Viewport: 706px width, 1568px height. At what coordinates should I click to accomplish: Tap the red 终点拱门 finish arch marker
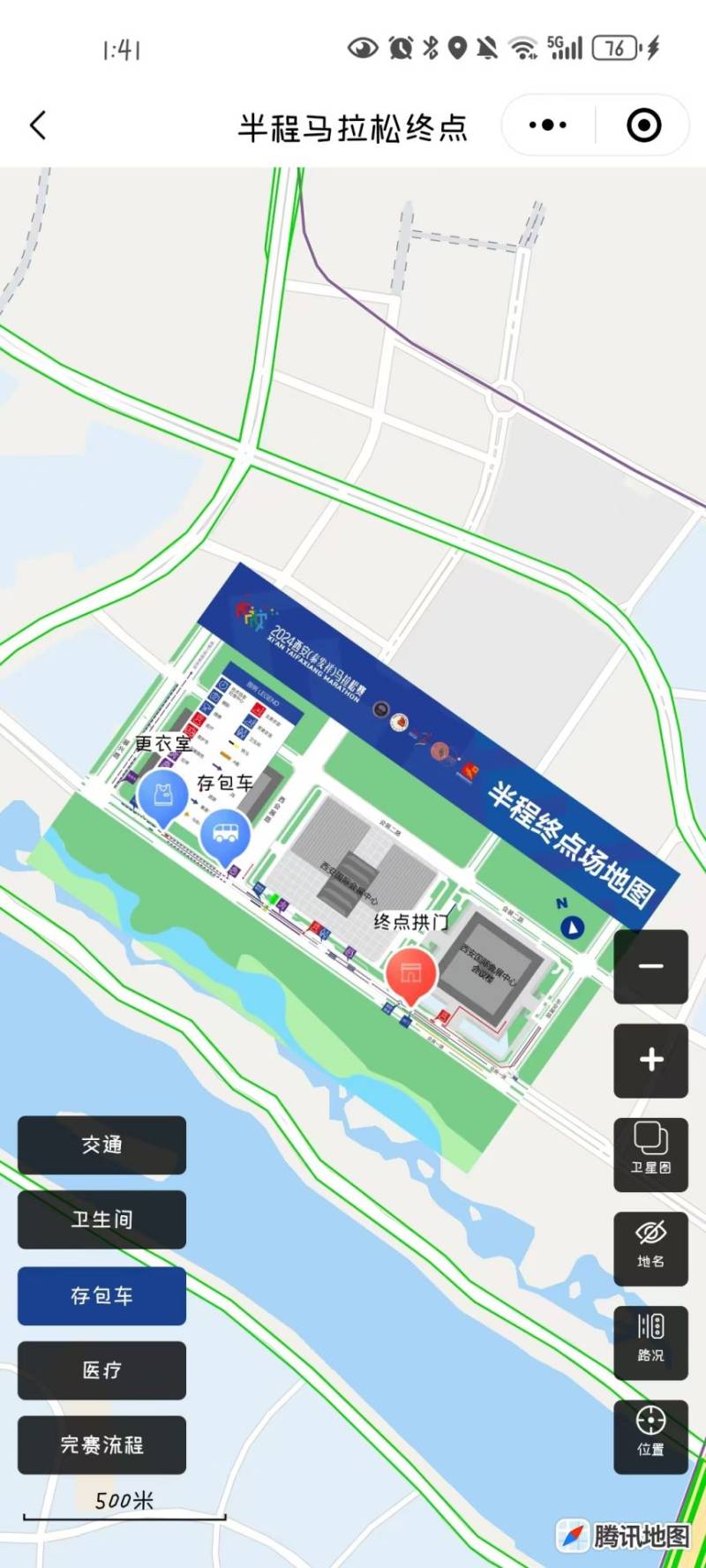[x=410, y=974]
